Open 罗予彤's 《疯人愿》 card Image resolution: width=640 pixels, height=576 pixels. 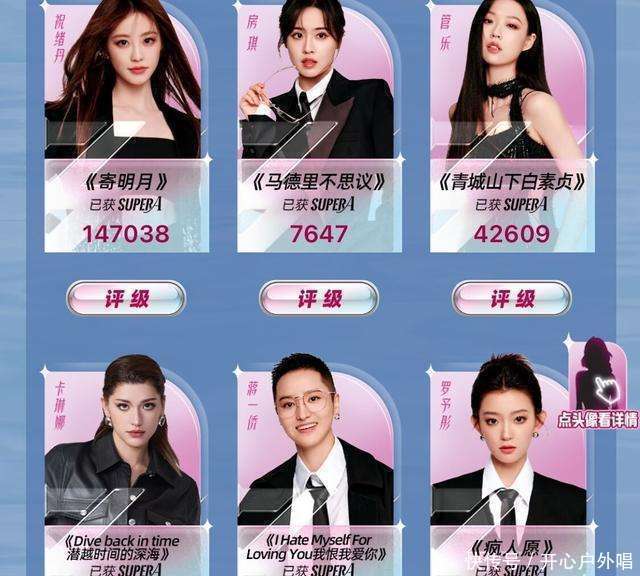click(x=510, y=469)
